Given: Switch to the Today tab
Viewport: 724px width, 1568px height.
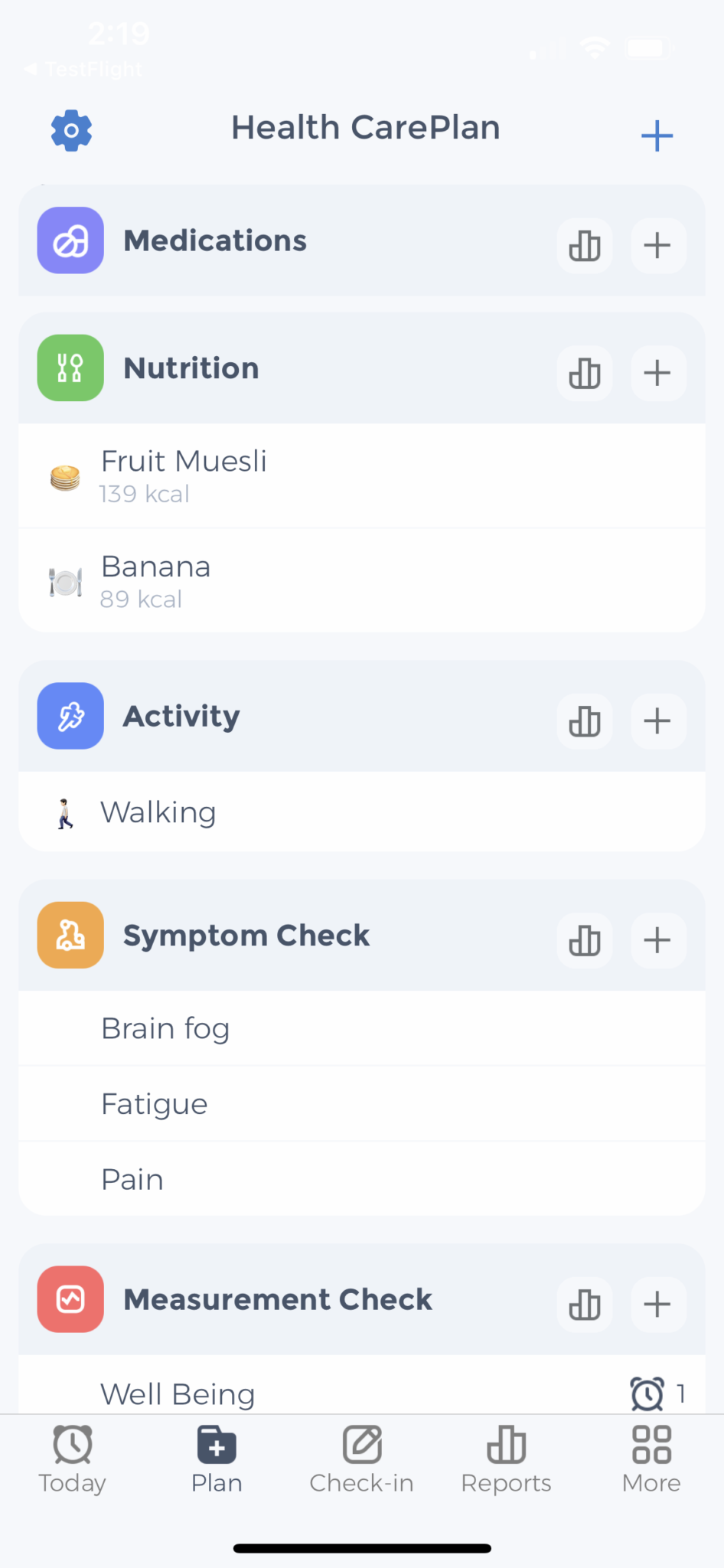Looking at the screenshot, I should coord(72,1455).
